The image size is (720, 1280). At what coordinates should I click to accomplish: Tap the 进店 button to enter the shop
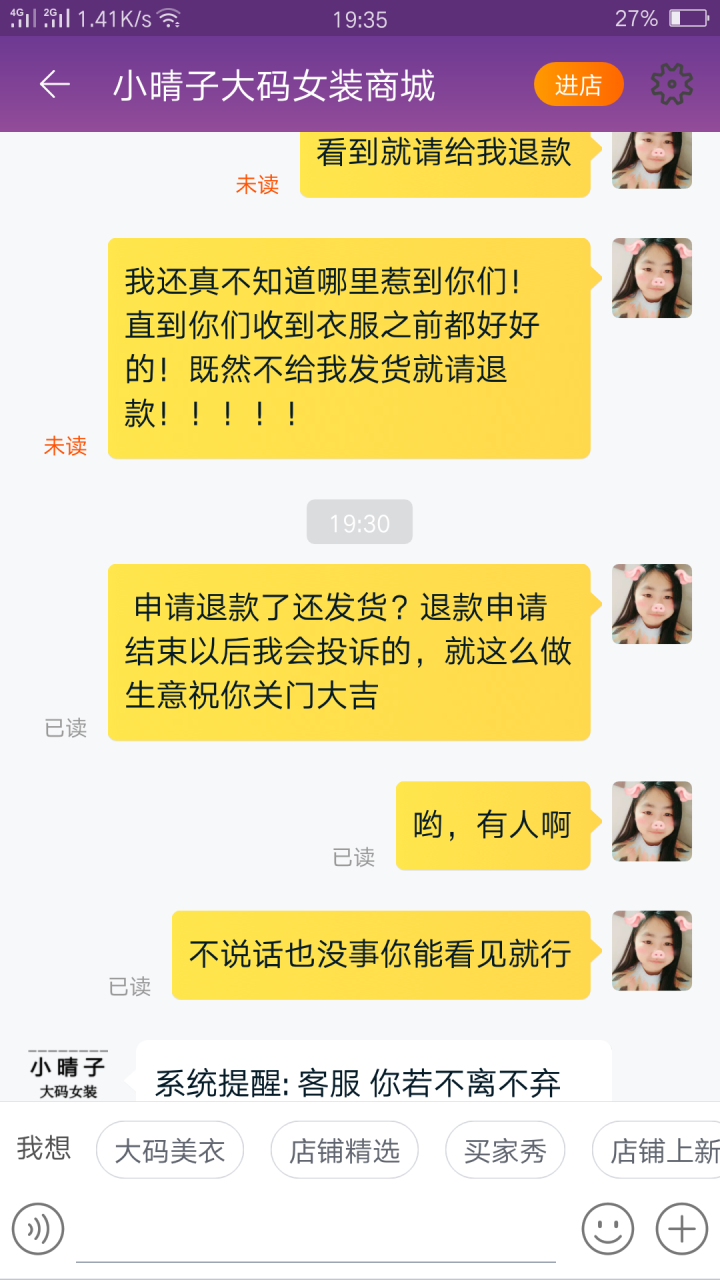[578, 85]
